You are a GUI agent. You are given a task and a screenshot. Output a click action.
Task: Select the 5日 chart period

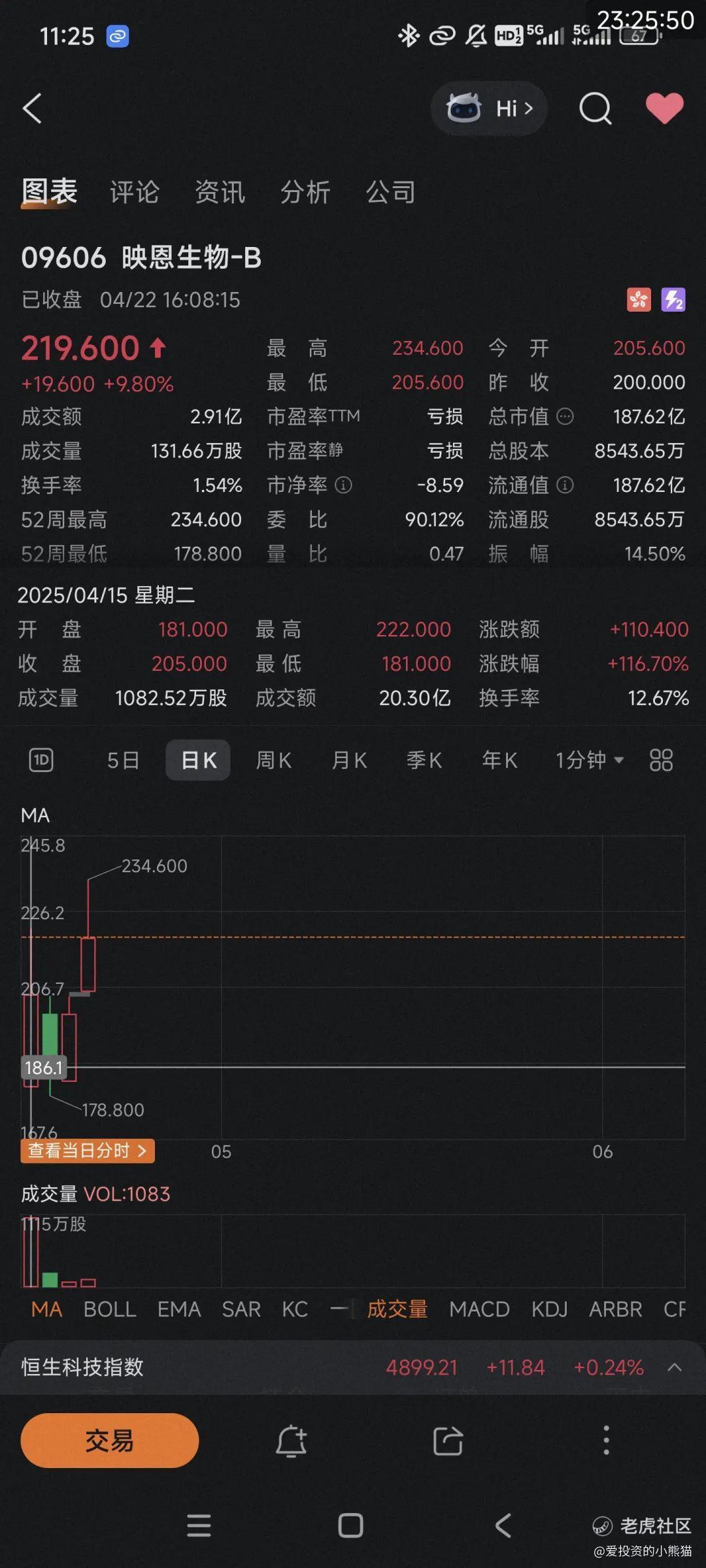coord(123,760)
